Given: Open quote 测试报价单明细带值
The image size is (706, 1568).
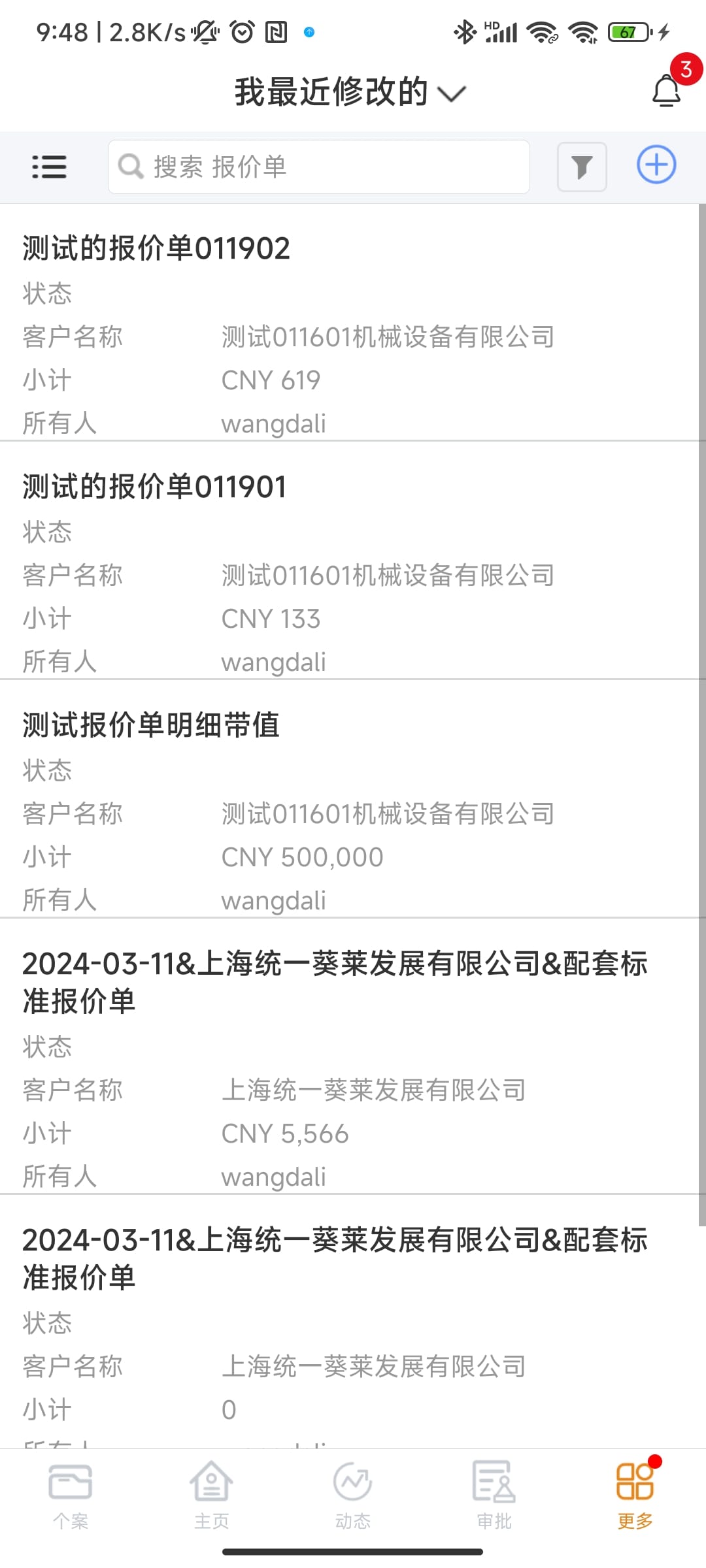Looking at the screenshot, I should (x=151, y=725).
